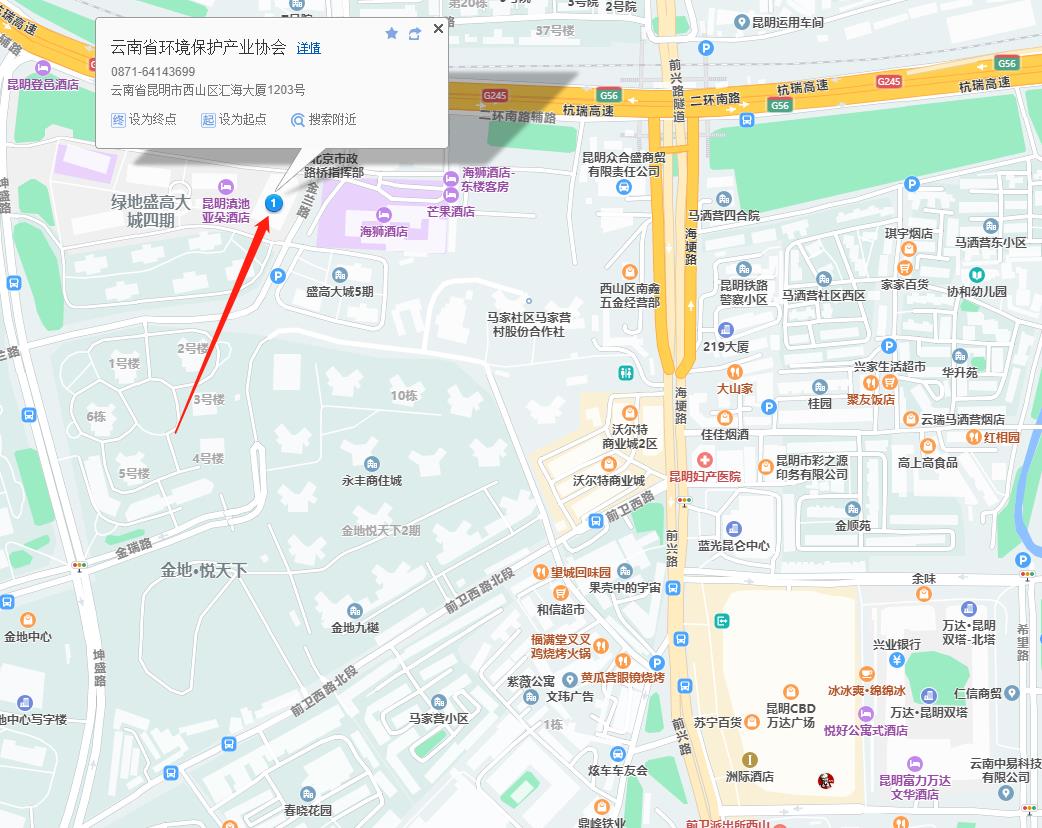Share this location from the popup
1042x828 pixels.
point(414,33)
